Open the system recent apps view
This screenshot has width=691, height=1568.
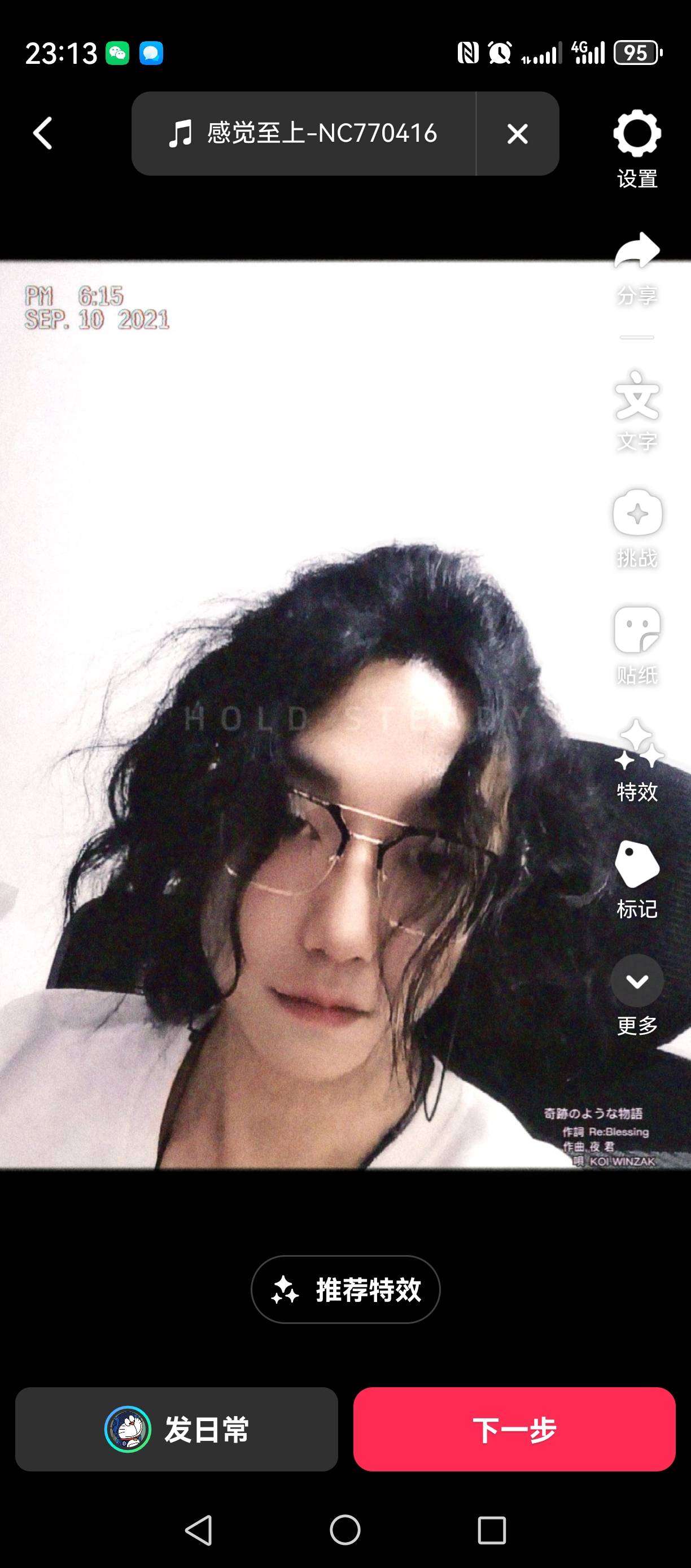click(492, 1530)
